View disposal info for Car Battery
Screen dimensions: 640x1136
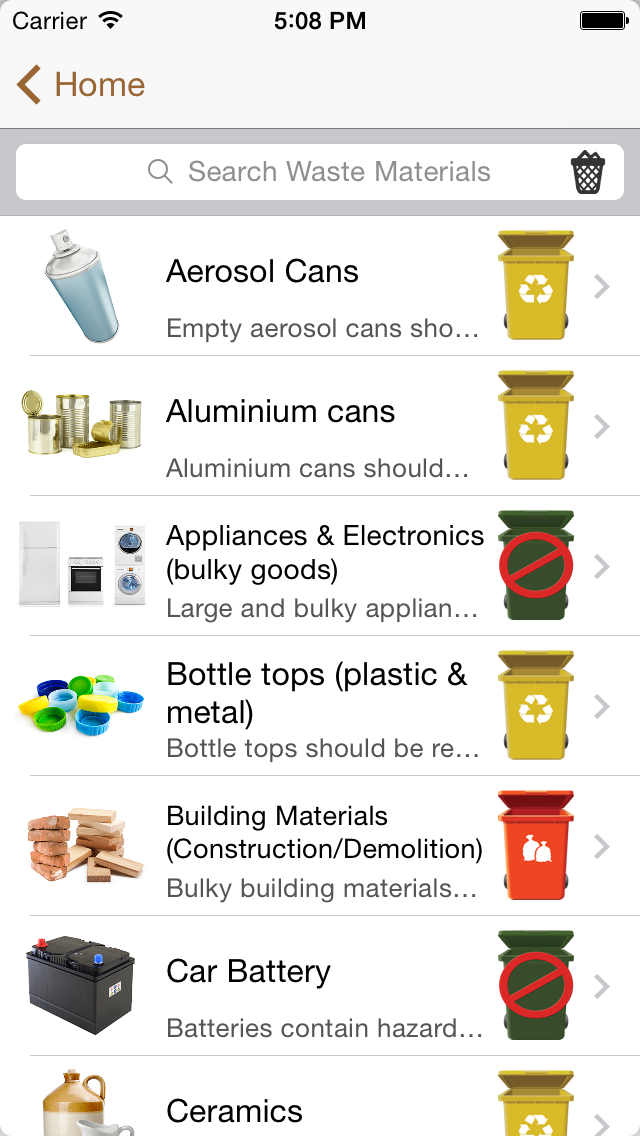(320, 987)
